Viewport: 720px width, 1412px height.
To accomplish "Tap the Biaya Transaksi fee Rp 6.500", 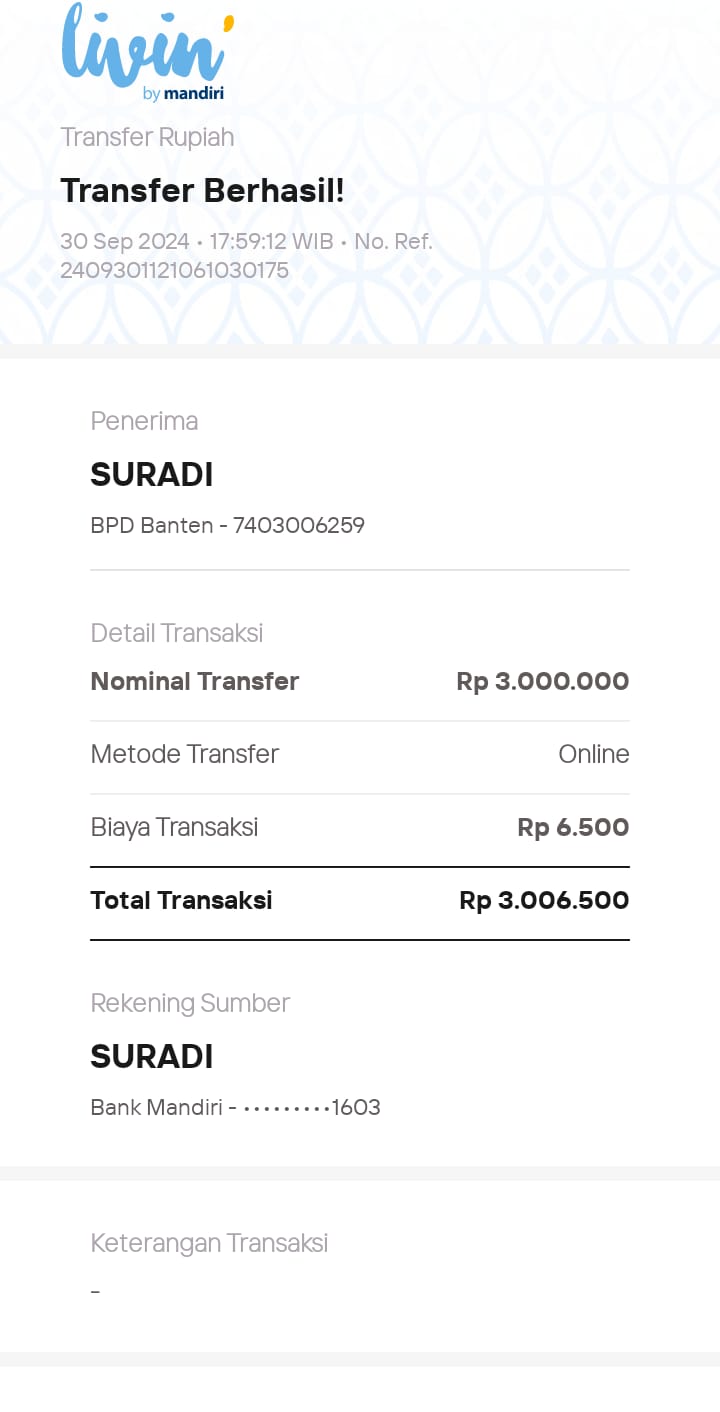I will (572, 827).
